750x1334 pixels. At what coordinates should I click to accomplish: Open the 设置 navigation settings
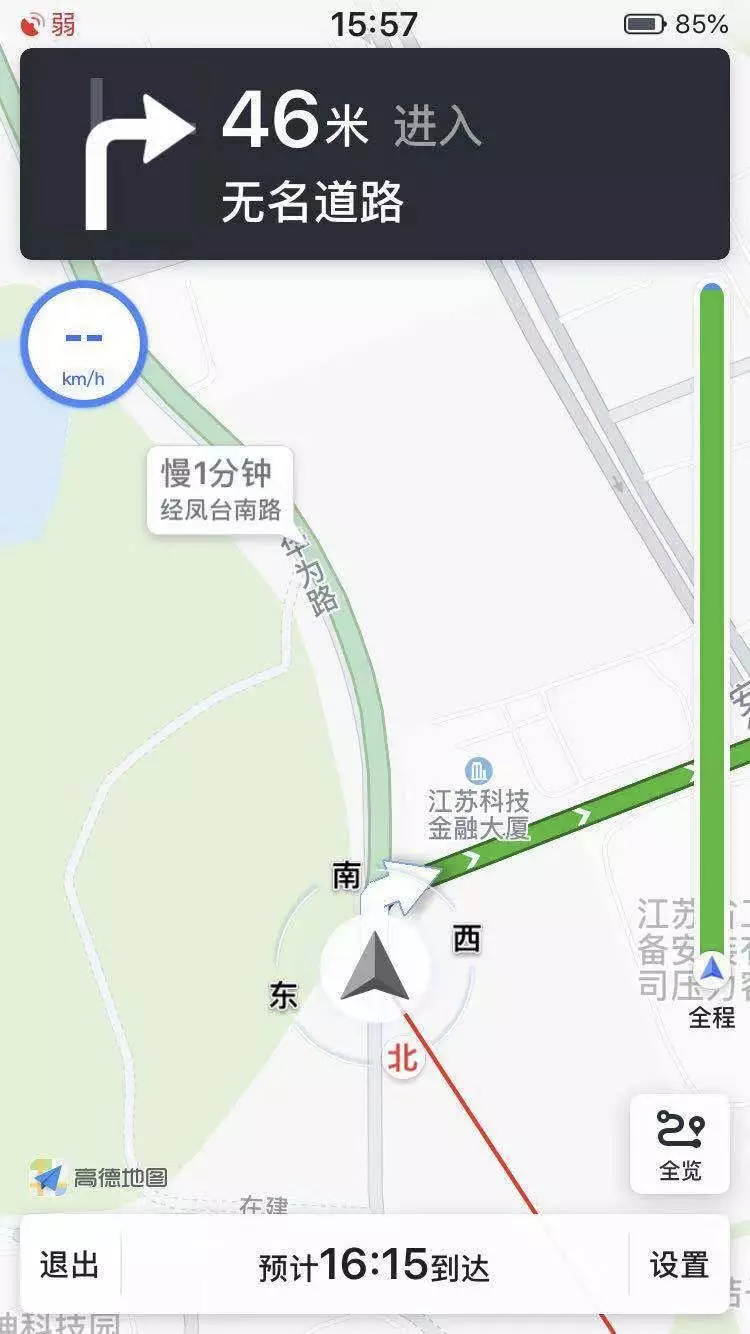[x=679, y=1265]
